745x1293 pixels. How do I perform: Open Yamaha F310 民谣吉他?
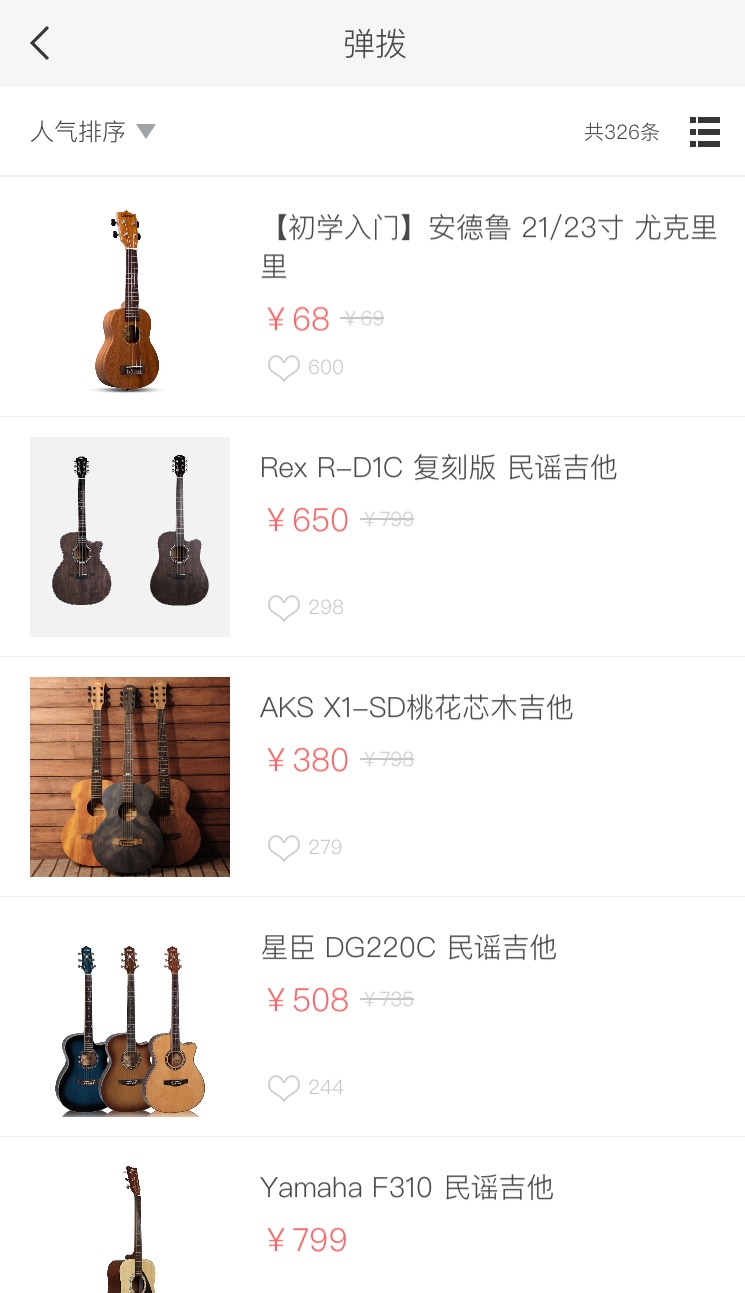click(x=406, y=1187)
